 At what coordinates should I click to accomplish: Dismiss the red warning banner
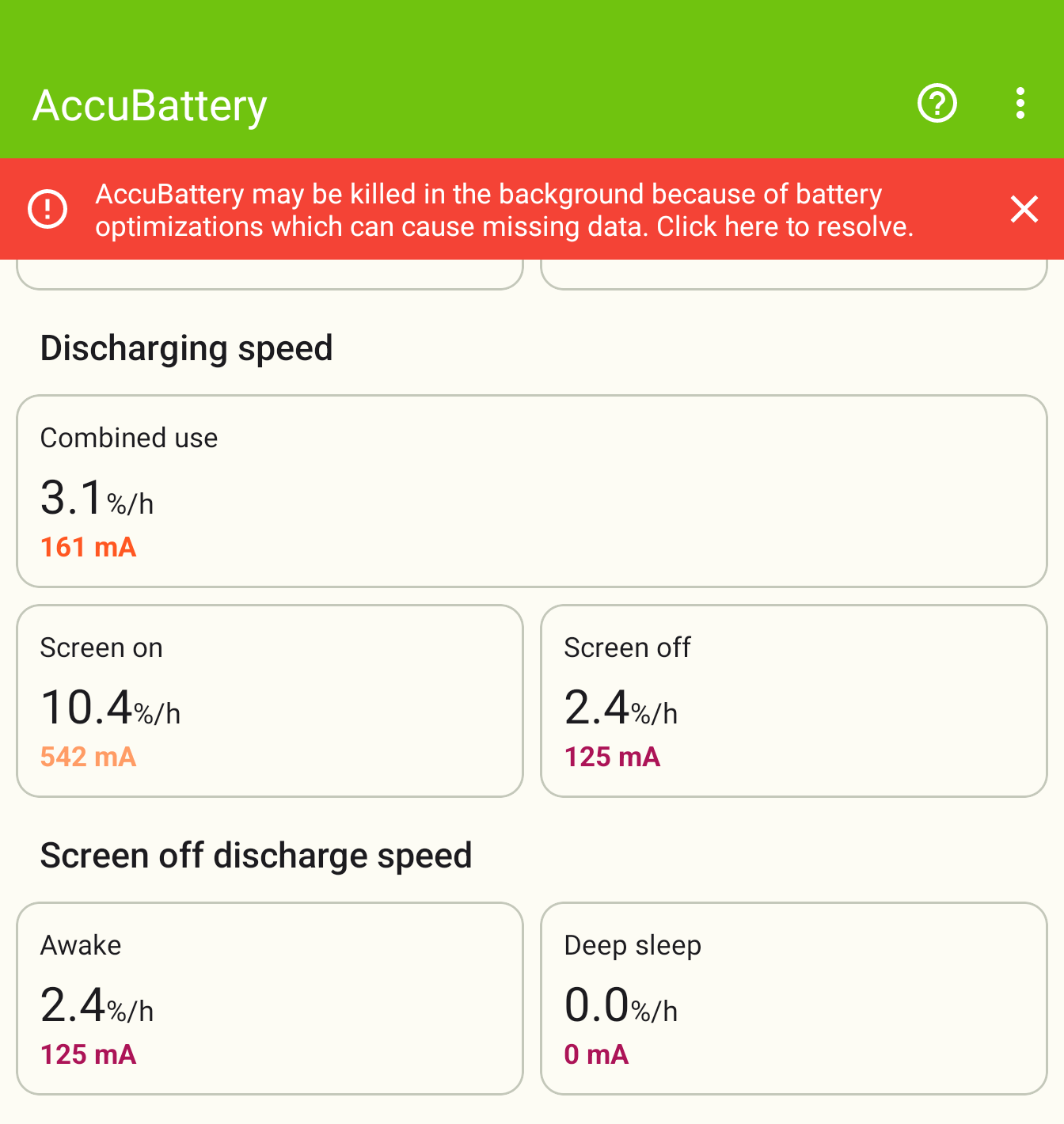[x=1024, y=210]
